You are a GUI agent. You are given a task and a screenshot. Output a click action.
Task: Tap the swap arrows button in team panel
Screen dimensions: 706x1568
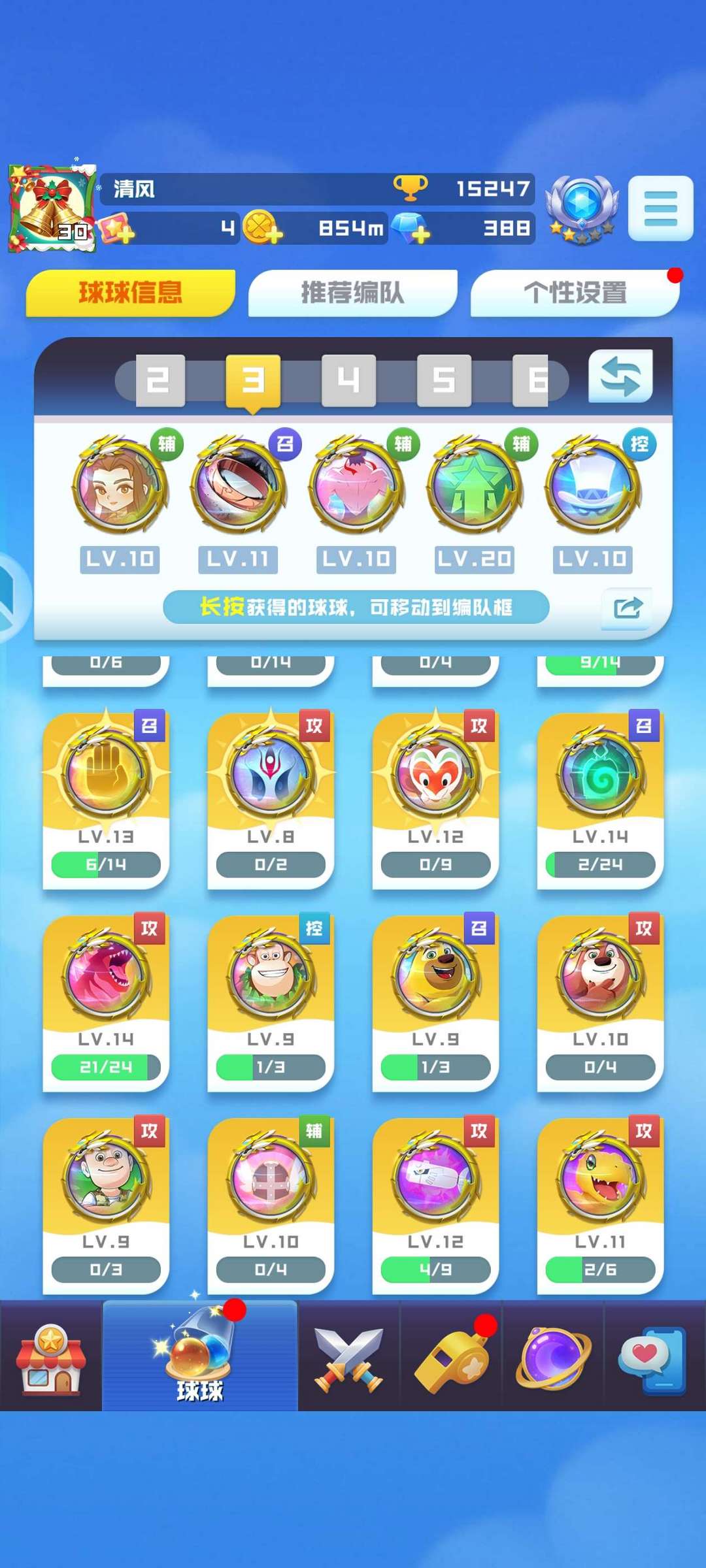tap(620, 376)
